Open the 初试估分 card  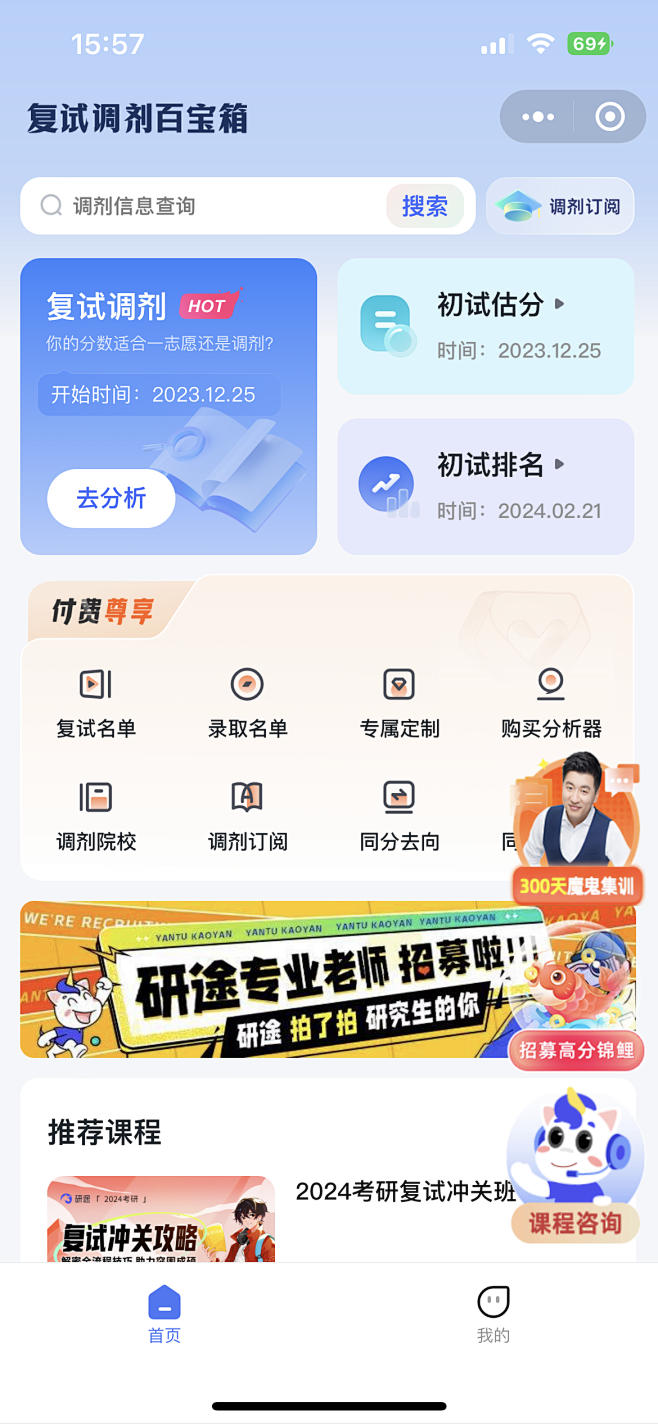click(x=486, y=326)
